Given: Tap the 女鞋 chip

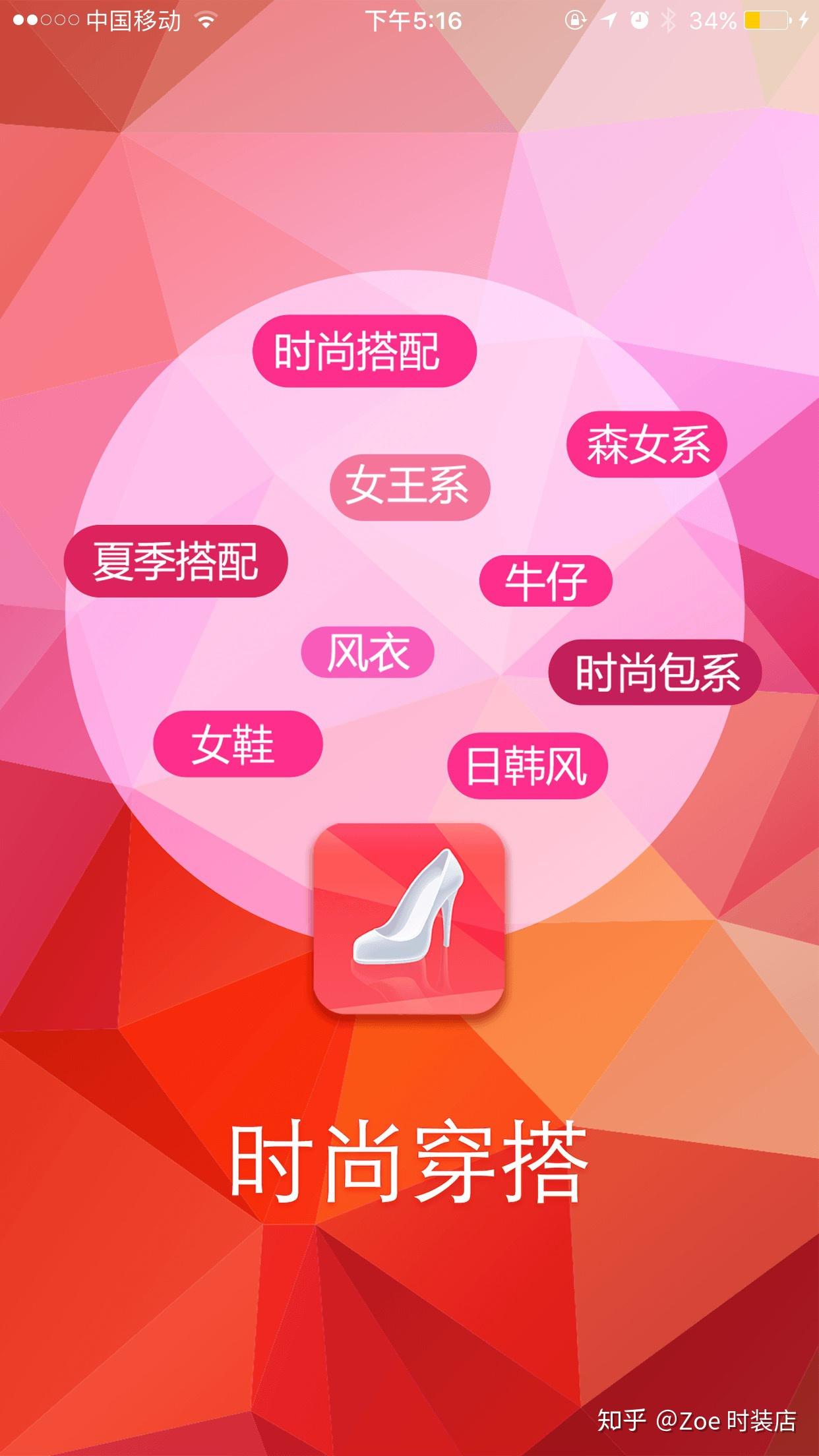Looking at the screenshot, I should click(237, 744).
